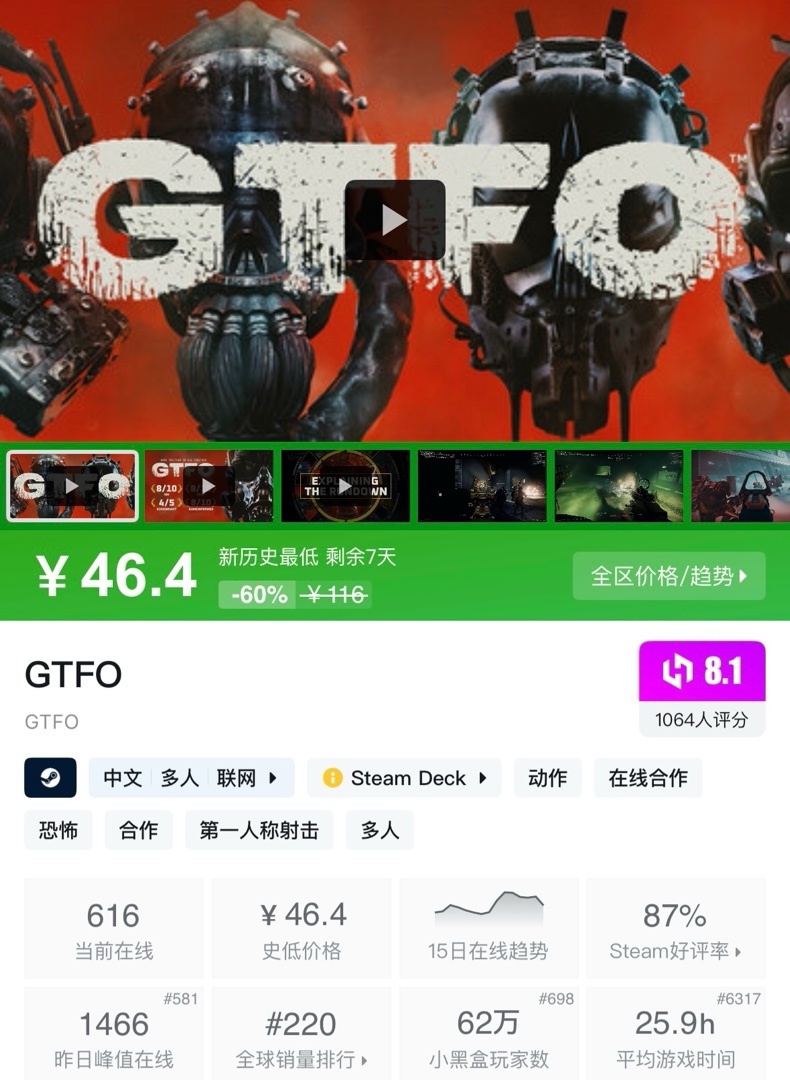Select the 'Explaining the Rundown' video thumbnail

coord(345,486)
